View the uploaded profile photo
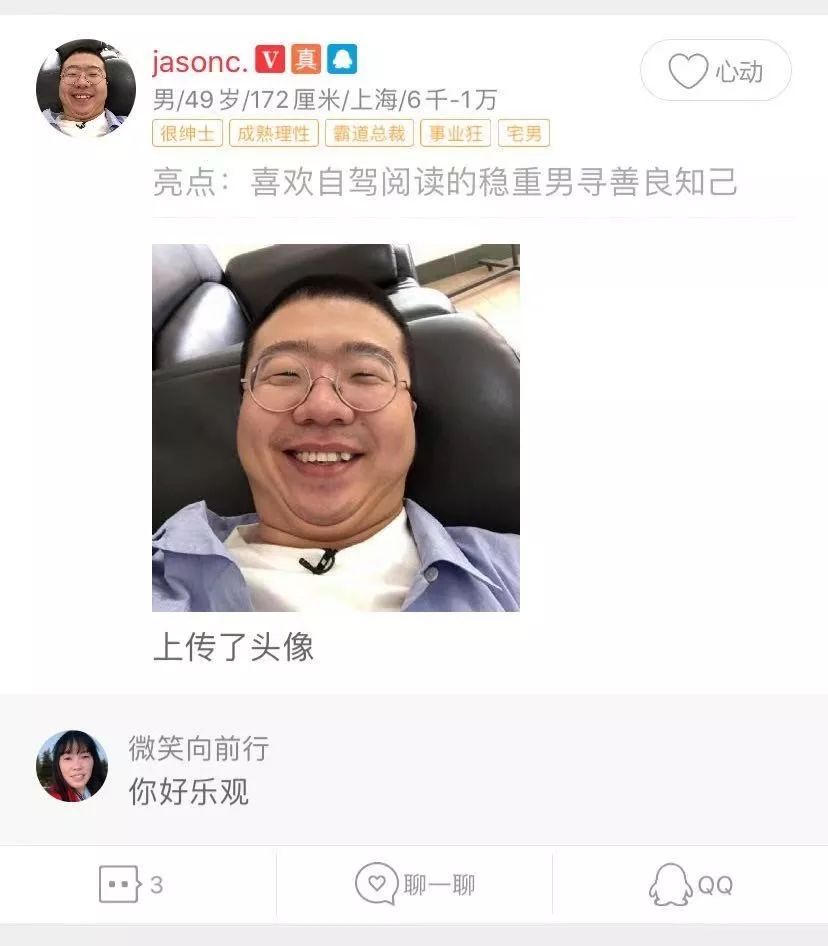 335,427
